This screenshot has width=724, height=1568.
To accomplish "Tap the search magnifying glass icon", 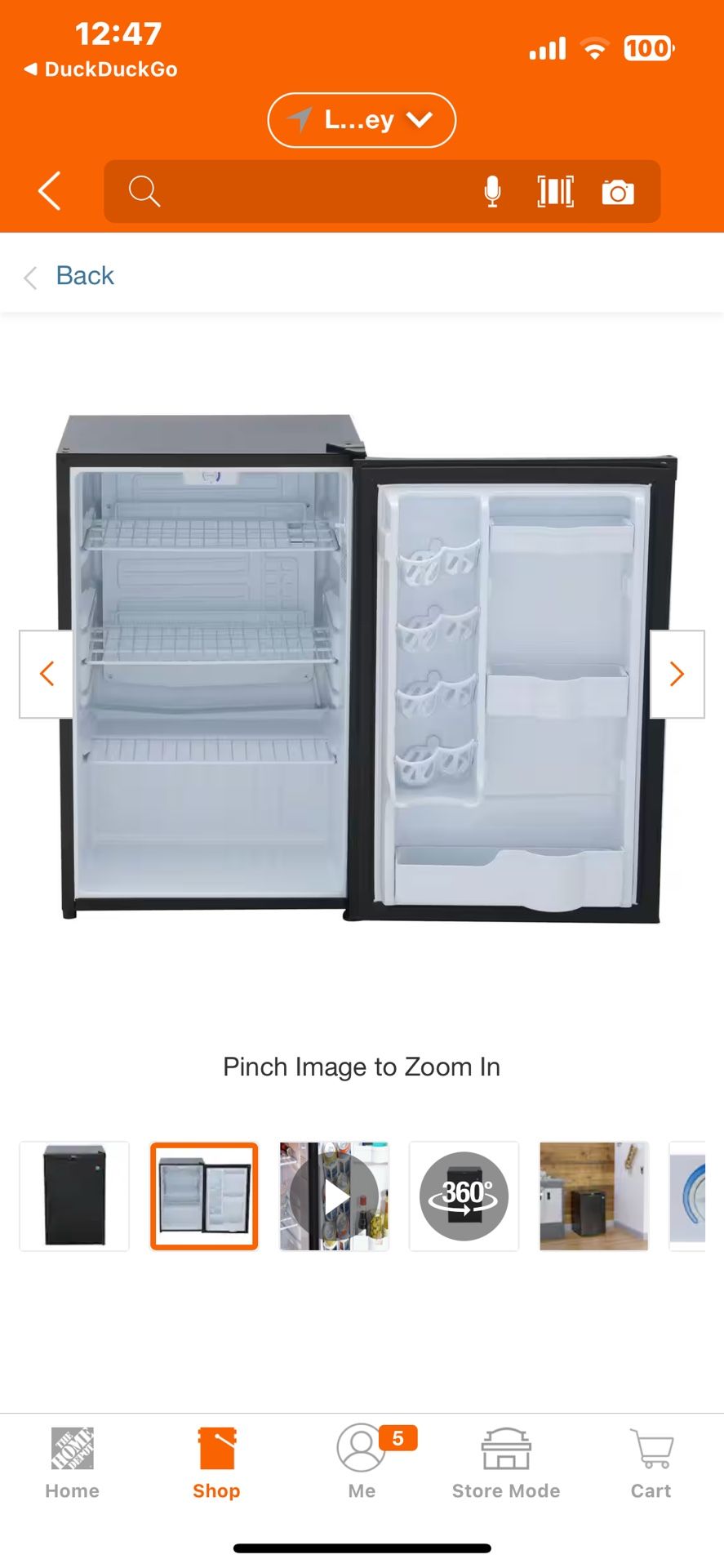I will [144, 190].
